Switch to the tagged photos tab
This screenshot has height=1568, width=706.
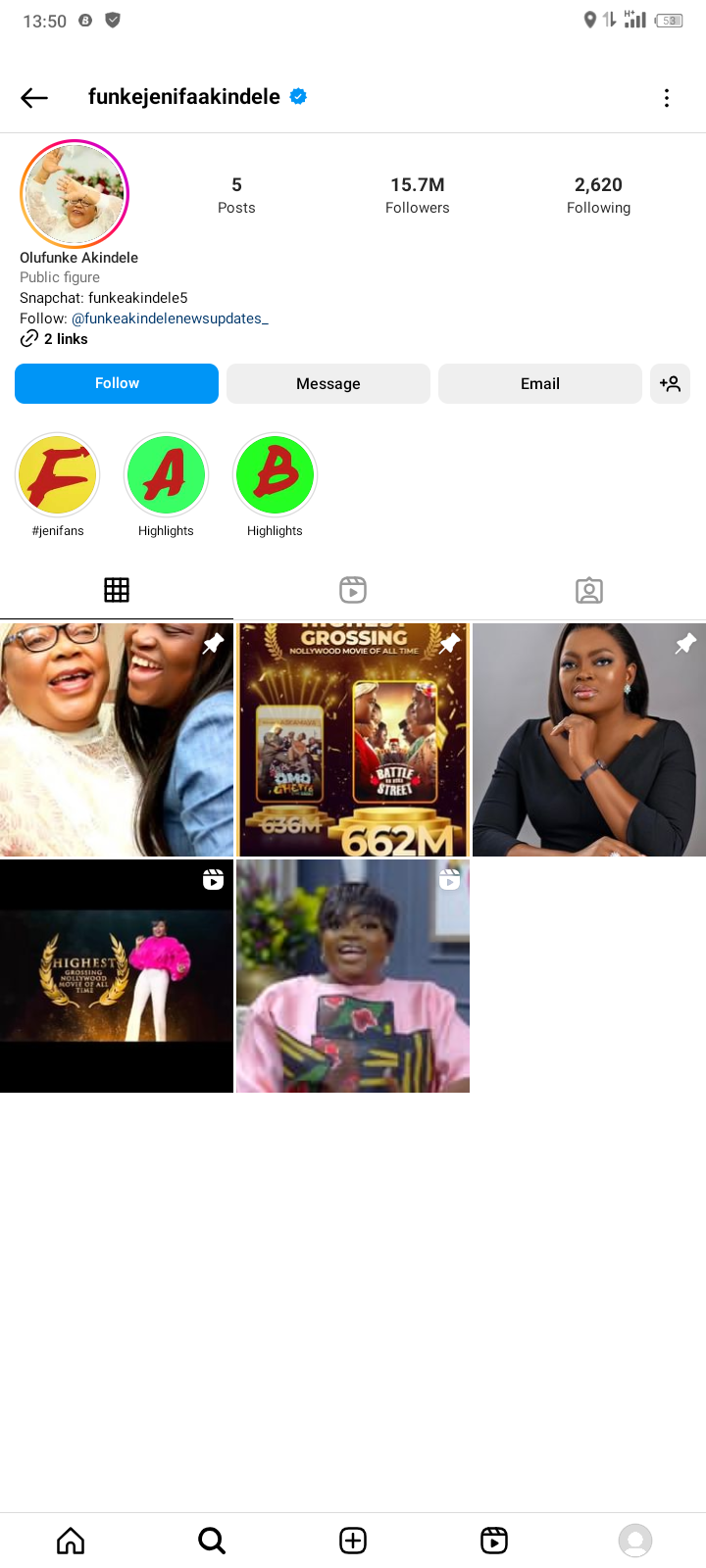(588, 590)
